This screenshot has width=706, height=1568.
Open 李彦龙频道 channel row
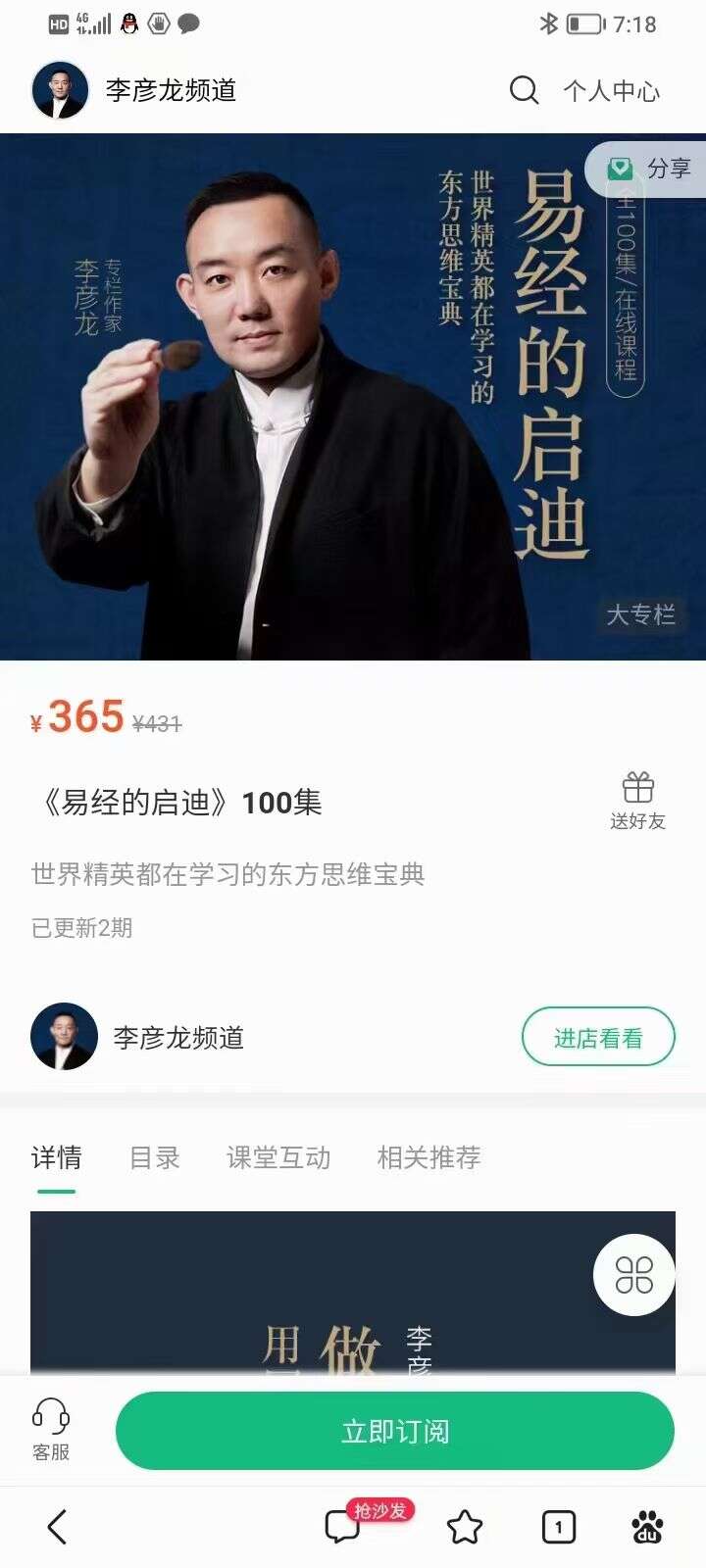176,1038
